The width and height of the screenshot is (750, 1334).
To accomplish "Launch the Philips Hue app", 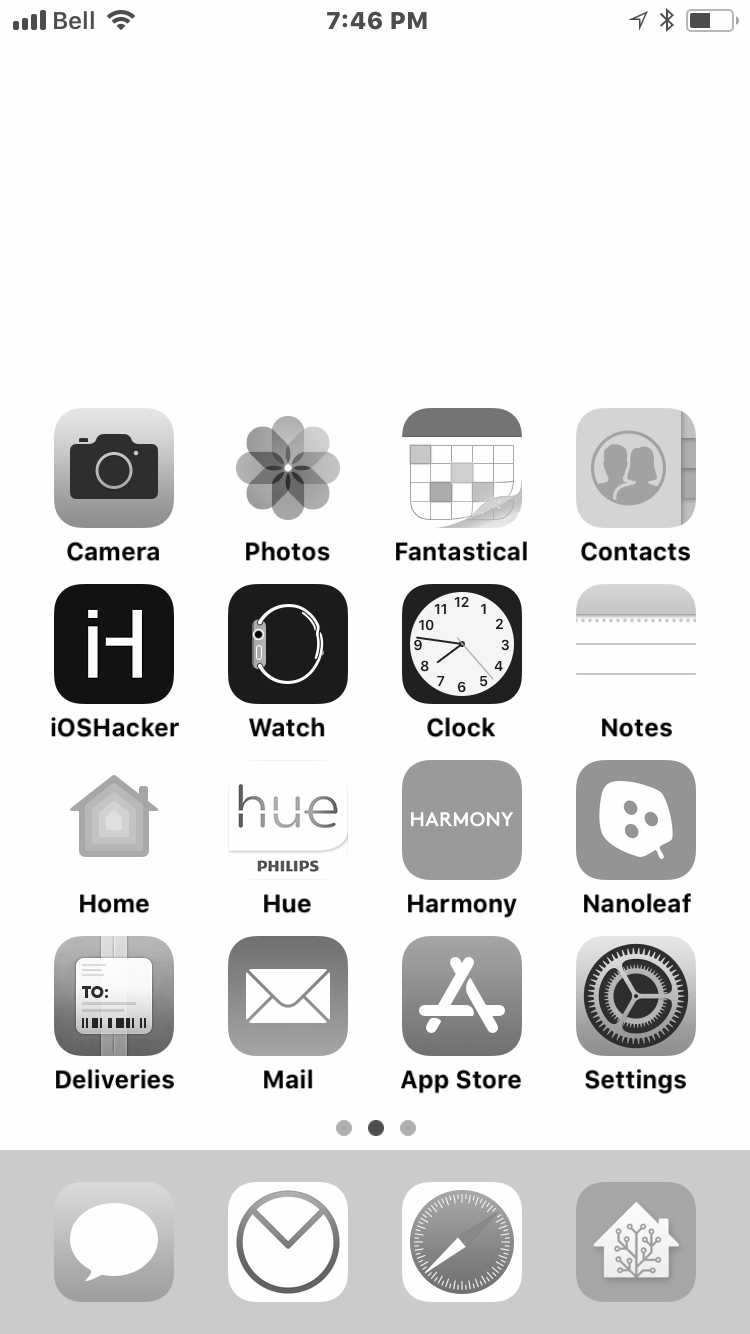I will pyautogui.click(x=288, y=820).
